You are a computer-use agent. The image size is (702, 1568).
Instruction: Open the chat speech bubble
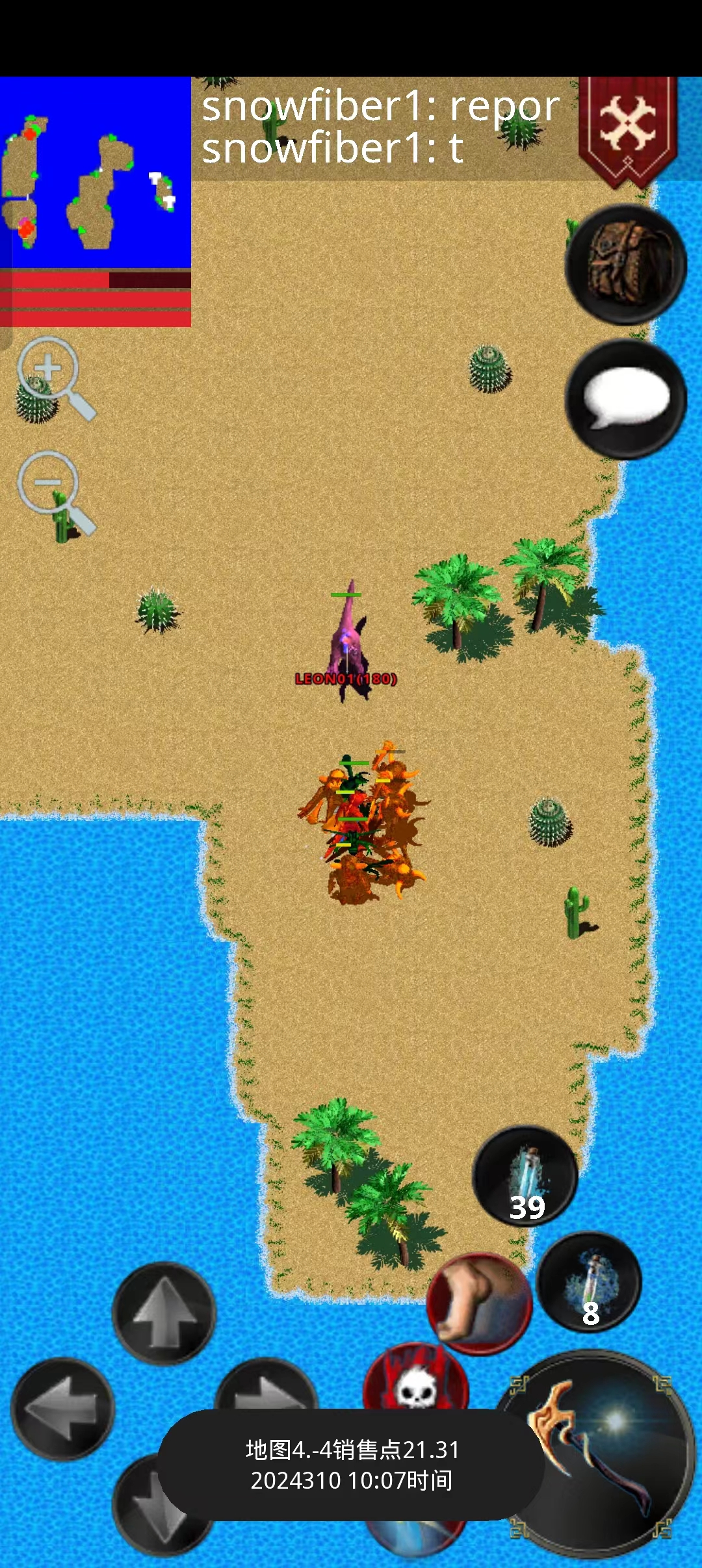click(626, 399)
